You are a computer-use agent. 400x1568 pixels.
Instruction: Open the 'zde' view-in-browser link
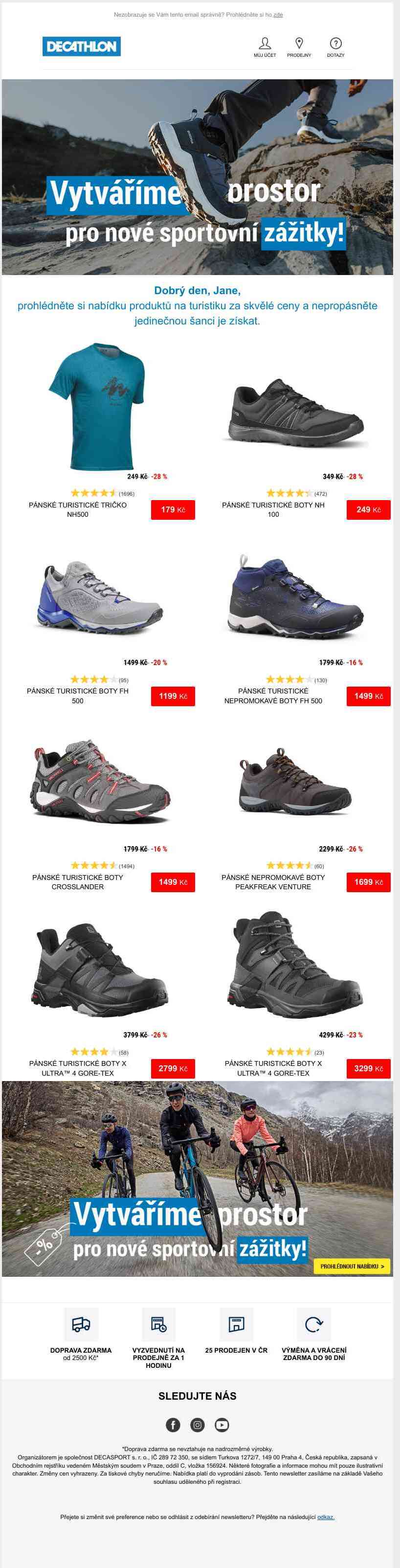tap(278, 15)
